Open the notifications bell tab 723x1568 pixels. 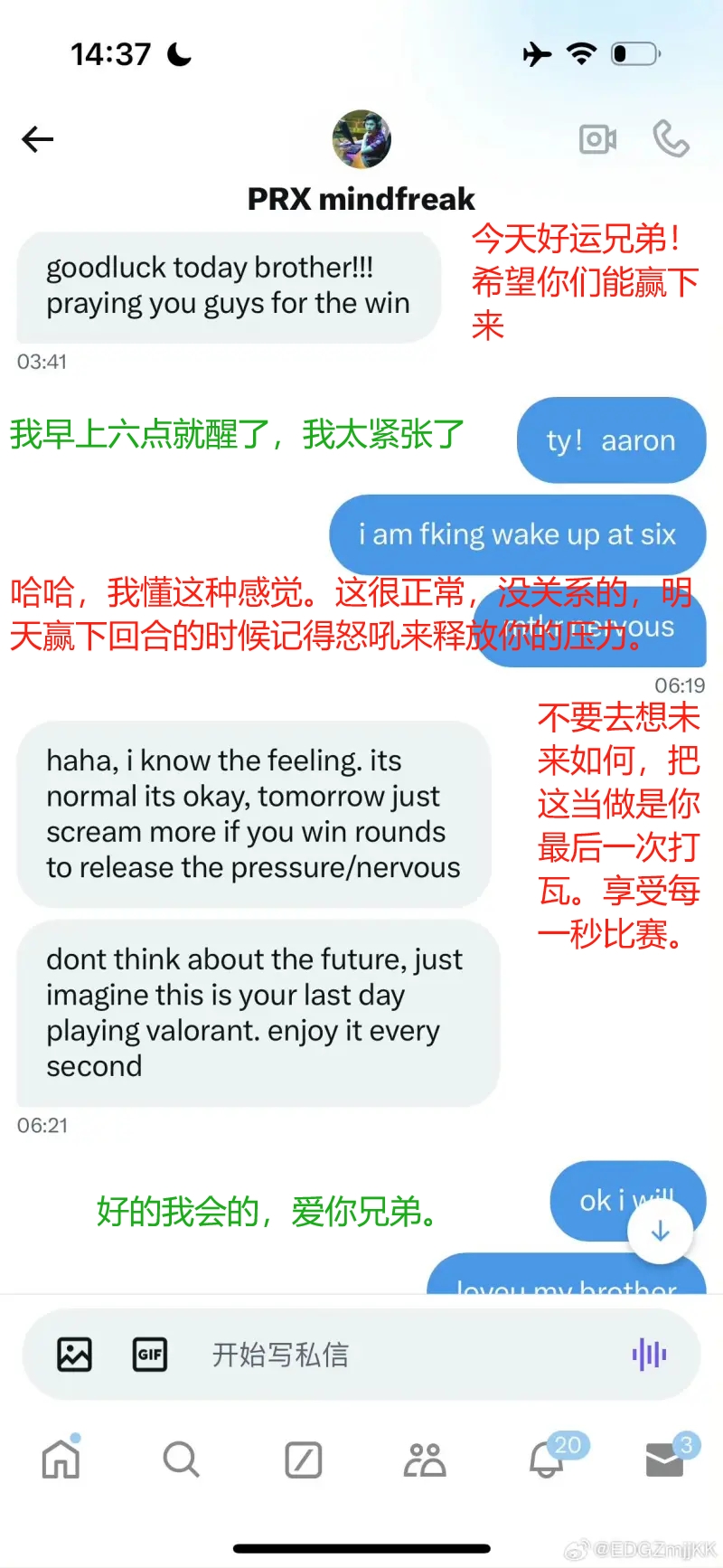pos(547,1459)
